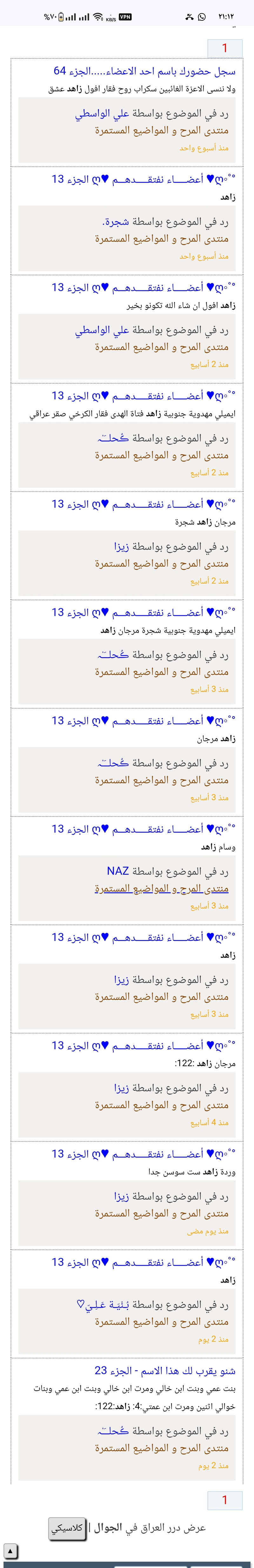Open علي الواسطي link under الجزء 64 thread

(x=102, y=113)
